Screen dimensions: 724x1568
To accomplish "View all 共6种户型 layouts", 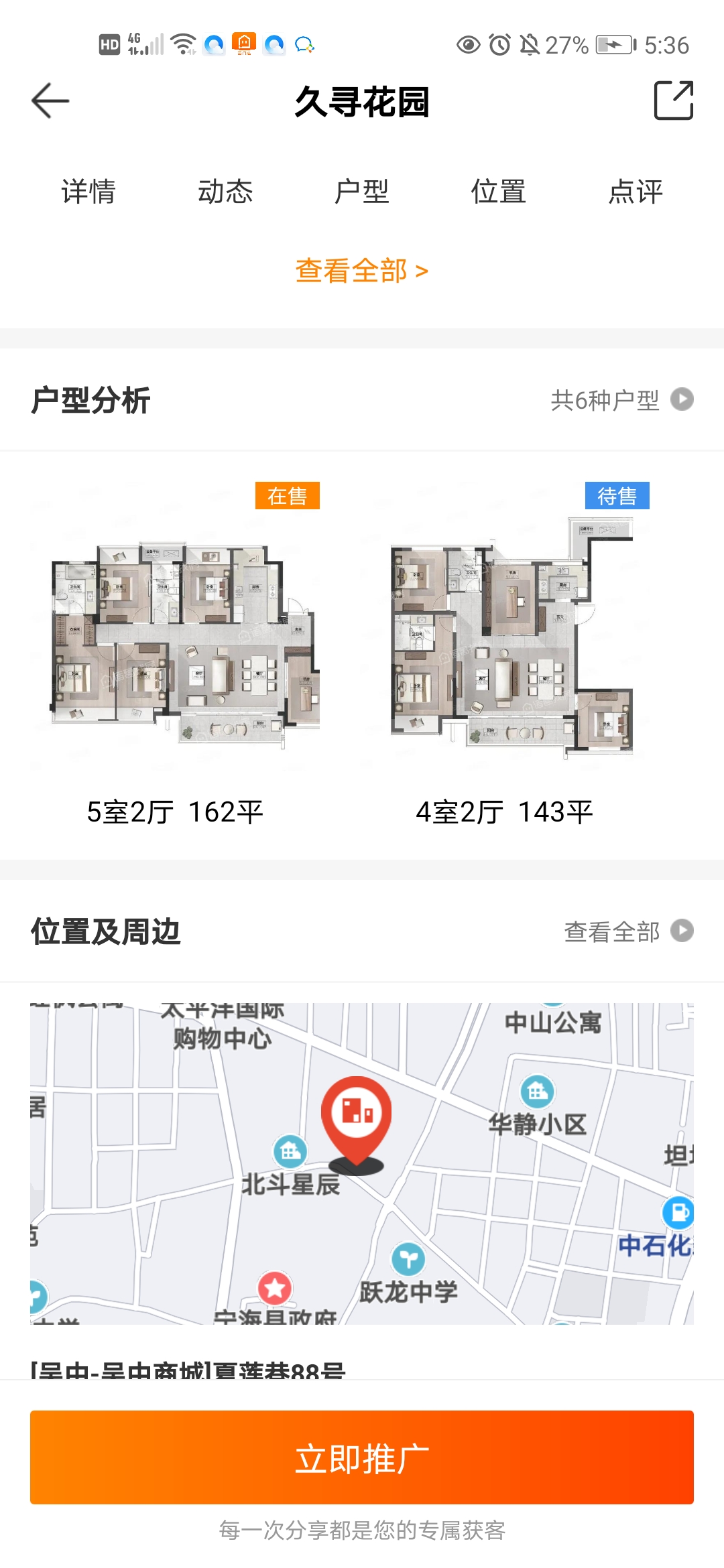I will [621, 400].
